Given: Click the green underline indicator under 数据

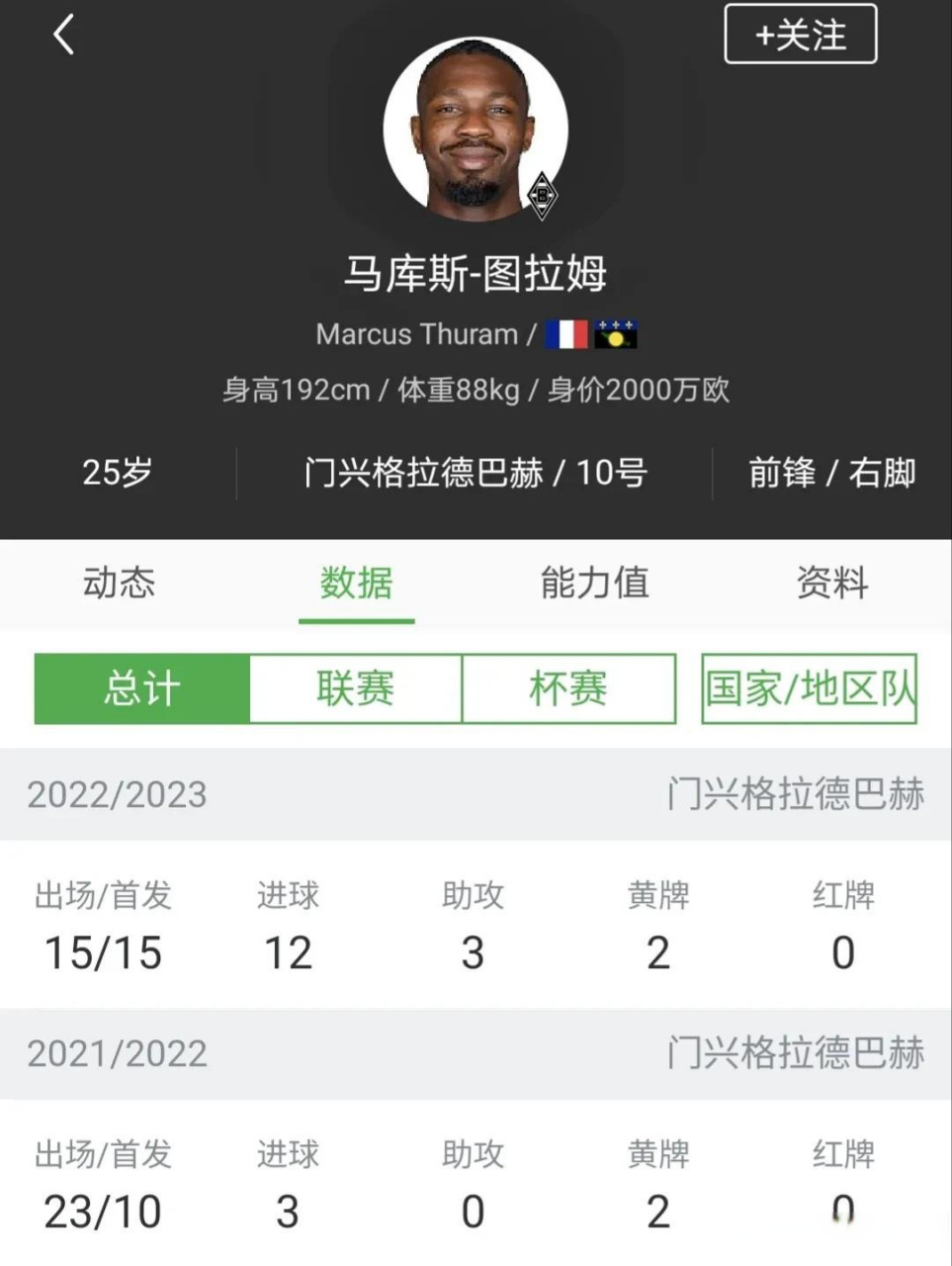Looking at the screenshot, I should 355,623.
